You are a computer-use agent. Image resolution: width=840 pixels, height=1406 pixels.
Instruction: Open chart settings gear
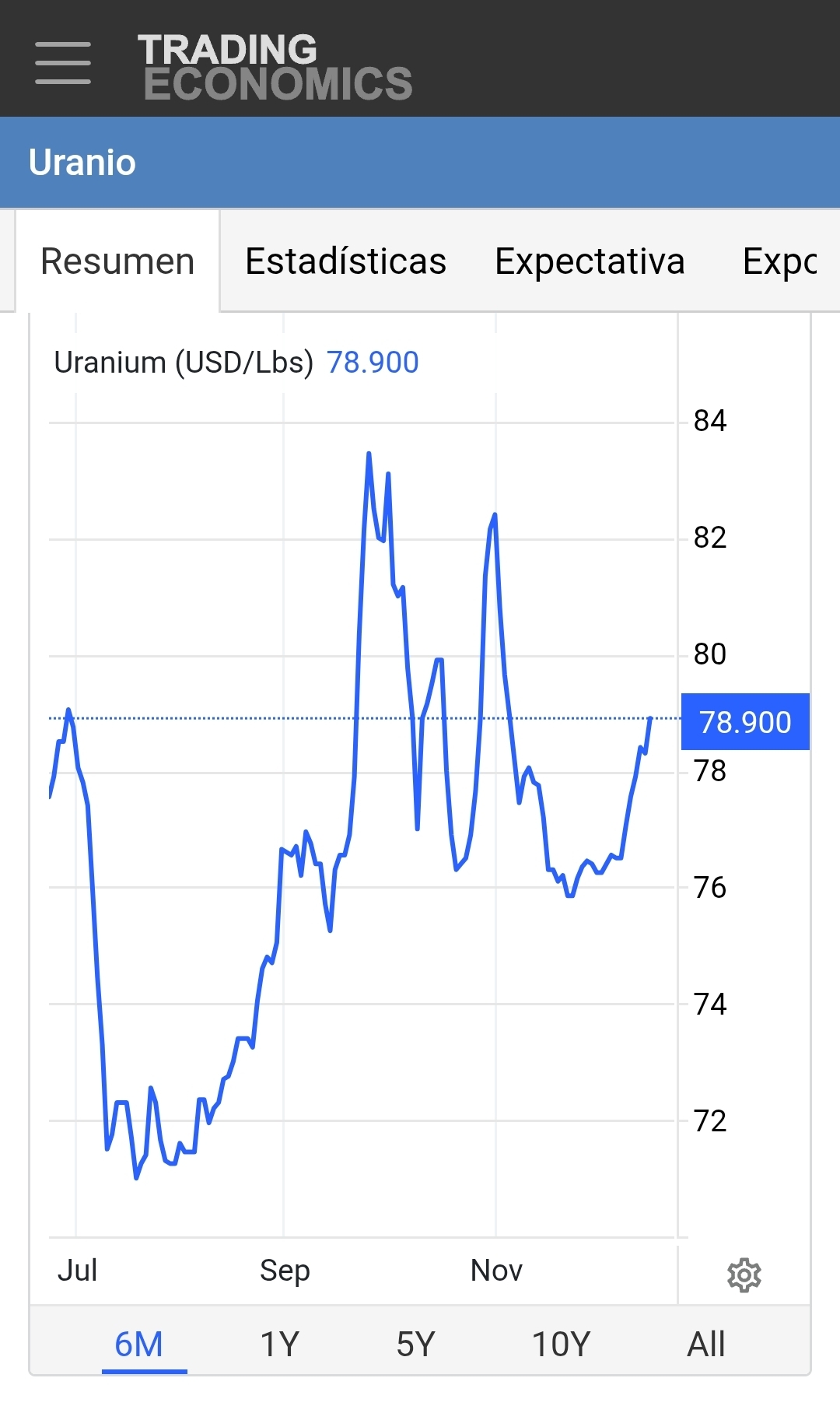[744, 1275]
